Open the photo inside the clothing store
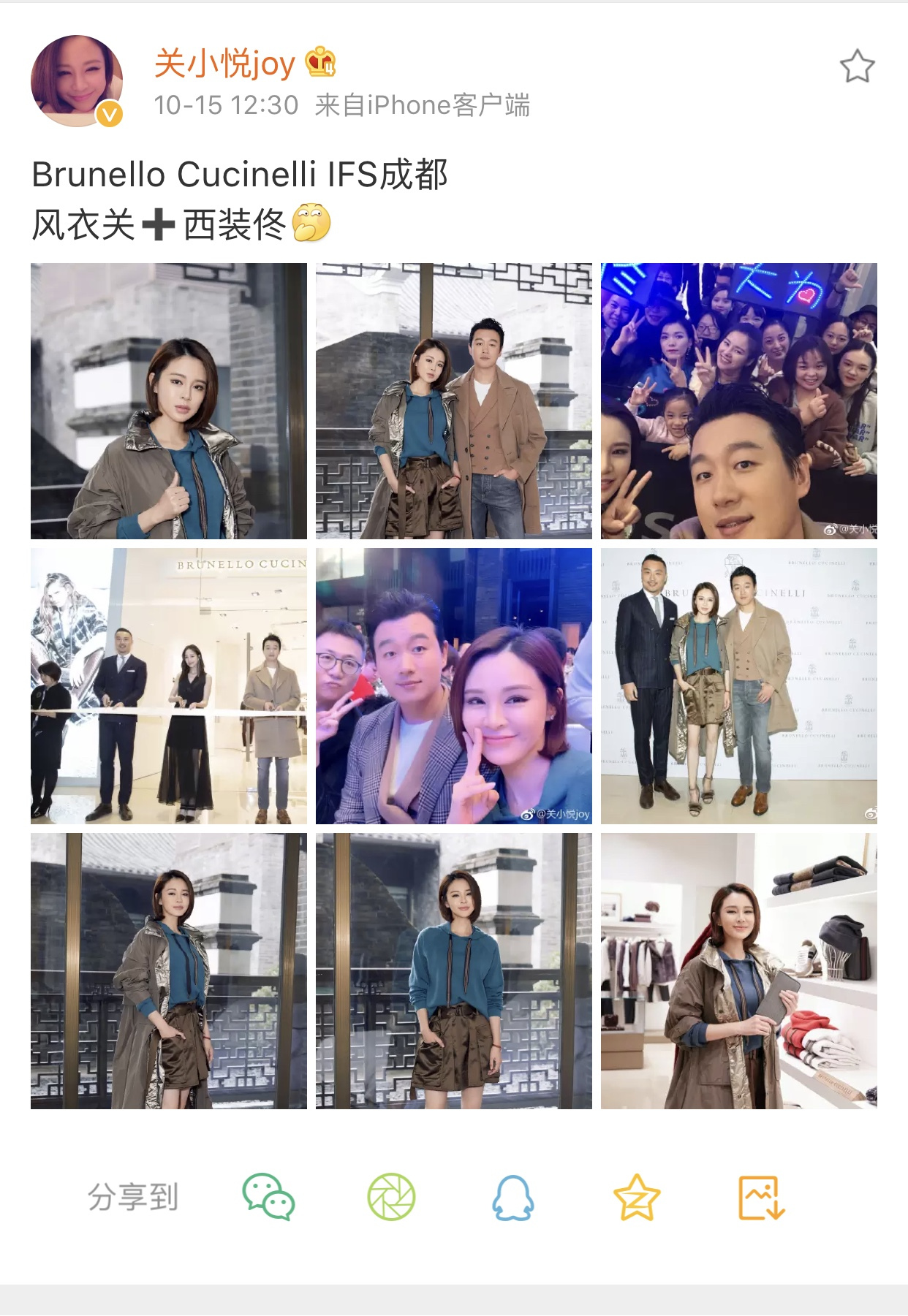Viewport: 908px width, 1316px height. (738, 971)
